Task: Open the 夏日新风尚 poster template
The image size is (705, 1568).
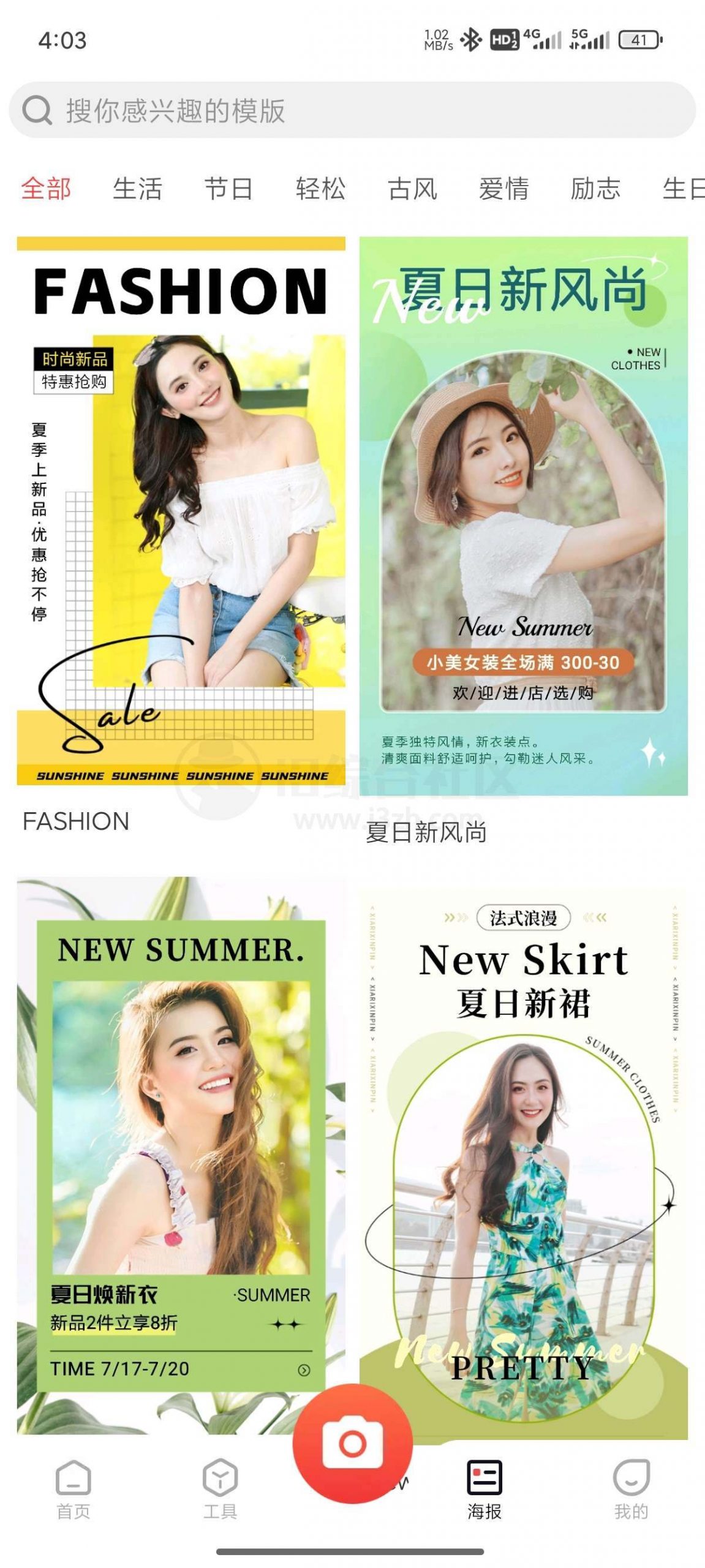Action: pos(527,521)
